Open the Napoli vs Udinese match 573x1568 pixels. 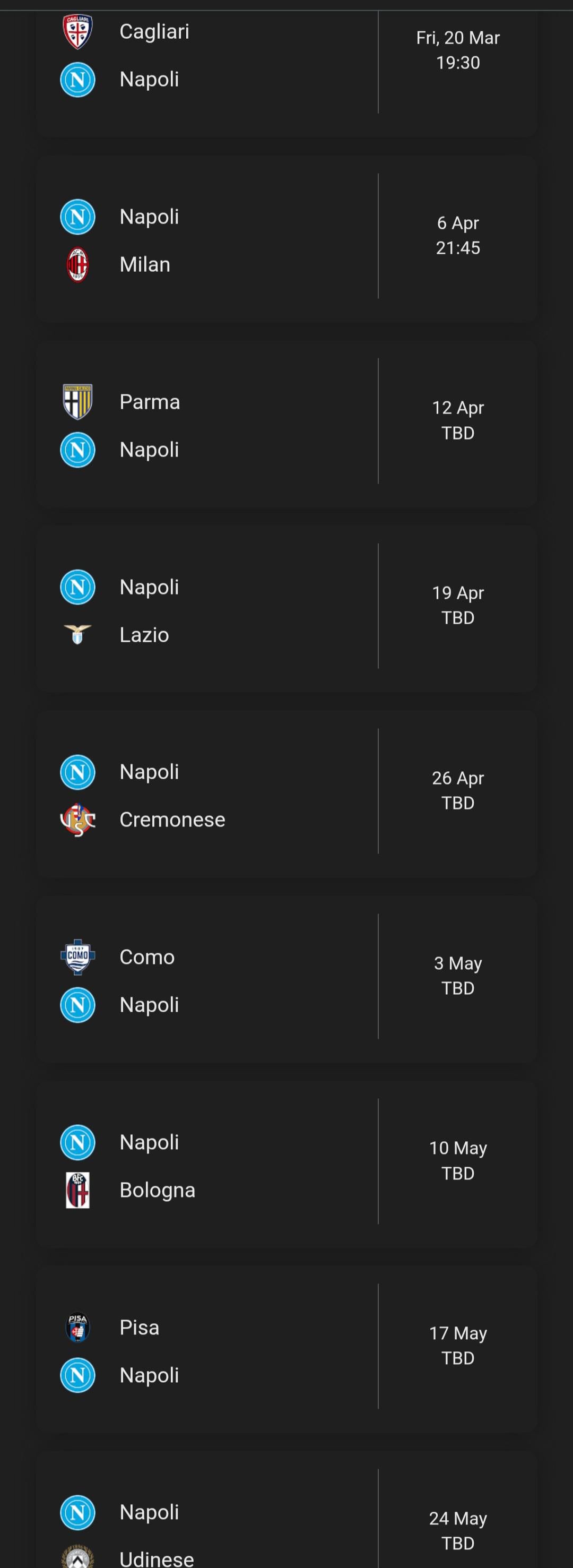286,1522
